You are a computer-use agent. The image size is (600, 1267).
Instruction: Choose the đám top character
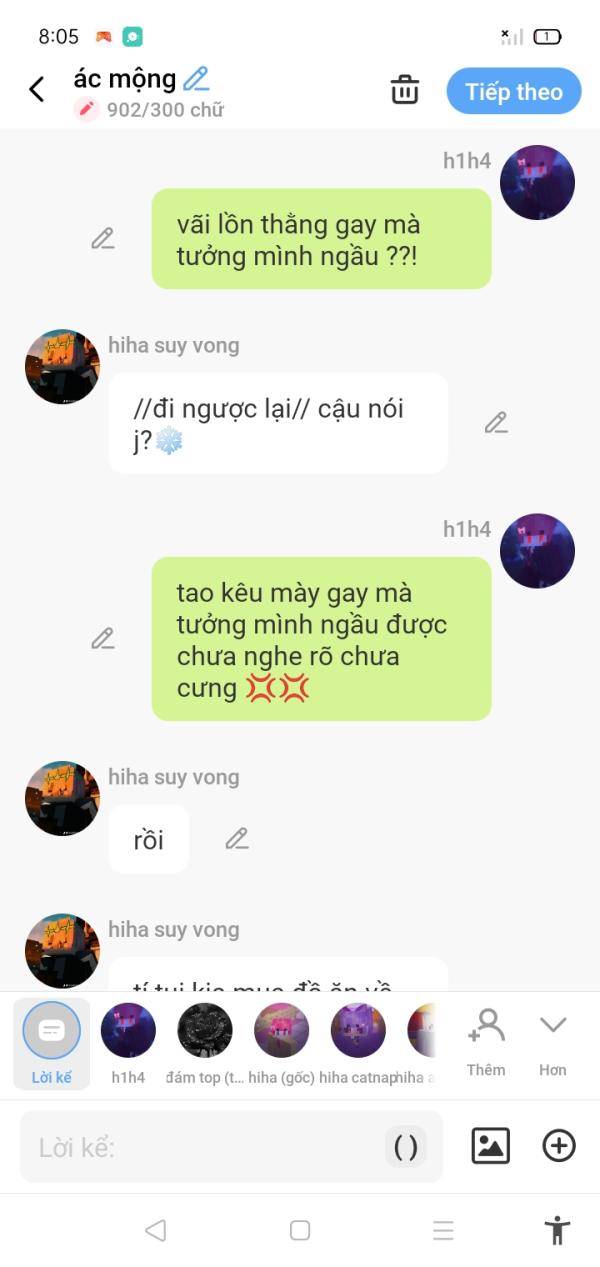[205, 1032]
